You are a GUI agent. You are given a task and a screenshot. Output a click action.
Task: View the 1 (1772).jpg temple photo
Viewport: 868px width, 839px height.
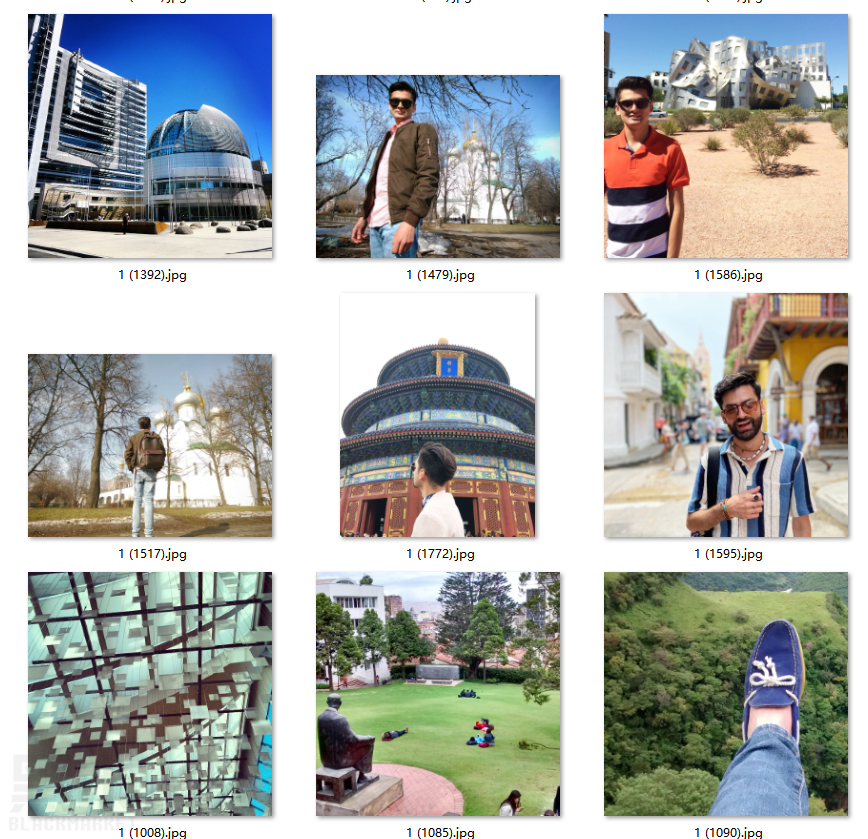click(438, 416)
